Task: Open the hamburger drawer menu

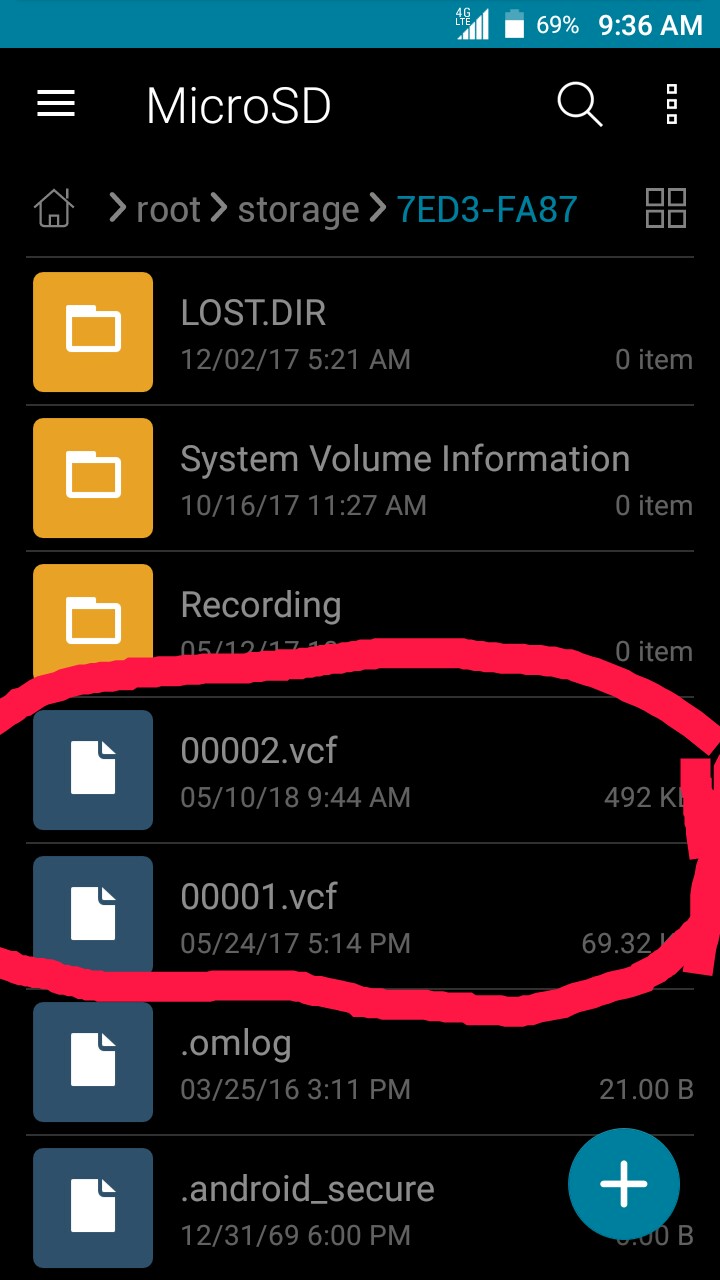Action: (x=56, y=104)
